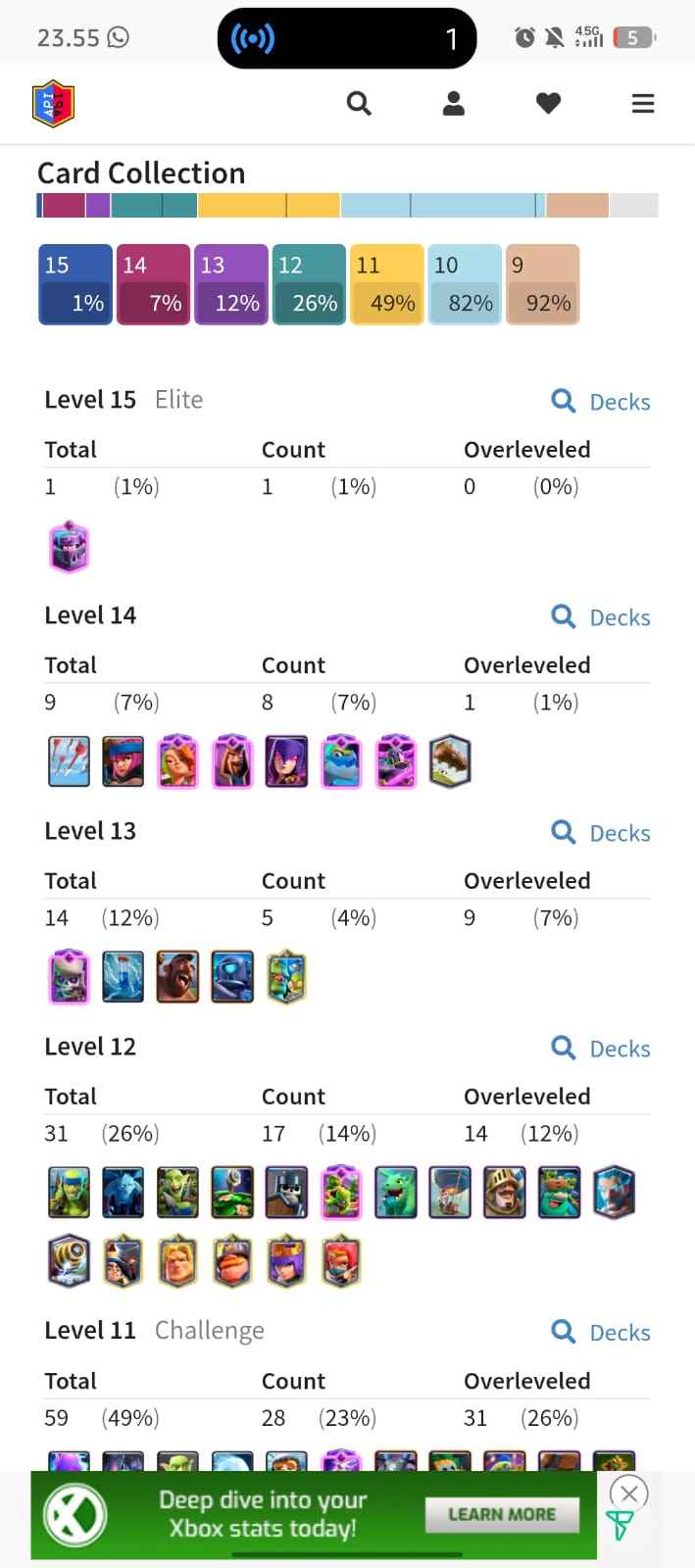Jump to the level 13 tile
The width and height of the screenshot is (695, 1568).
[230, 284]
